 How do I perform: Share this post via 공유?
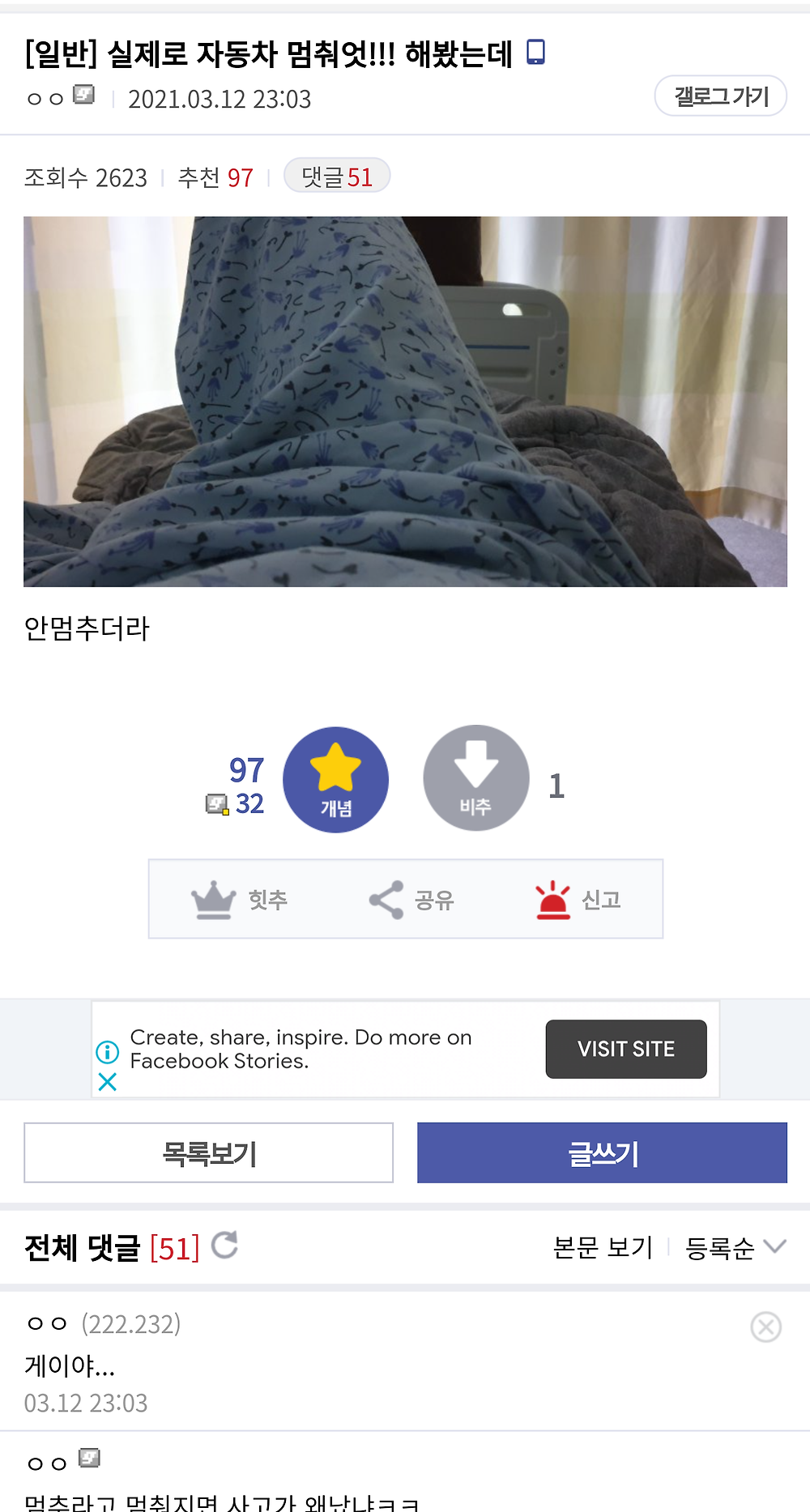point(411,900)
